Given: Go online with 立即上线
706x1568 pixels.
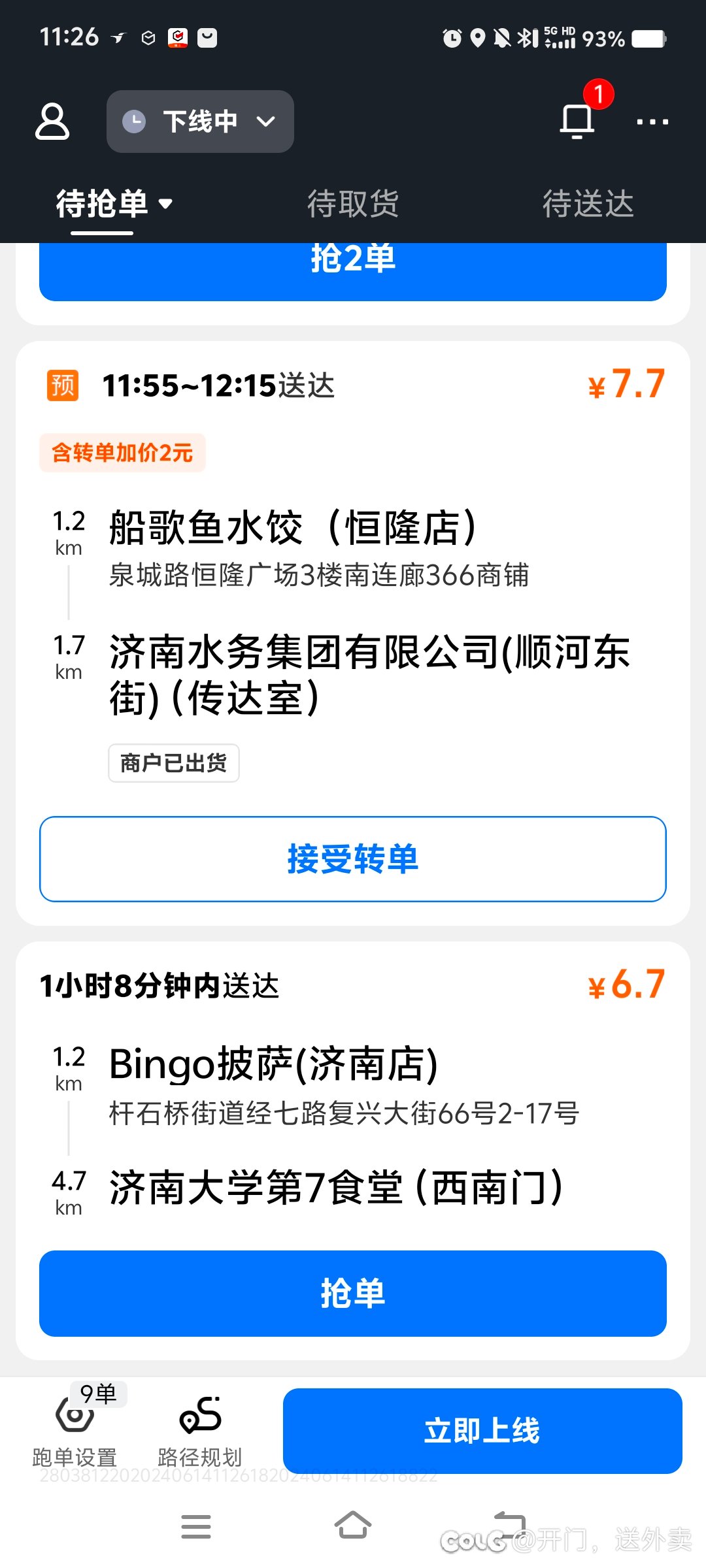Looking at the screenshot, I should coord(482,1431).
